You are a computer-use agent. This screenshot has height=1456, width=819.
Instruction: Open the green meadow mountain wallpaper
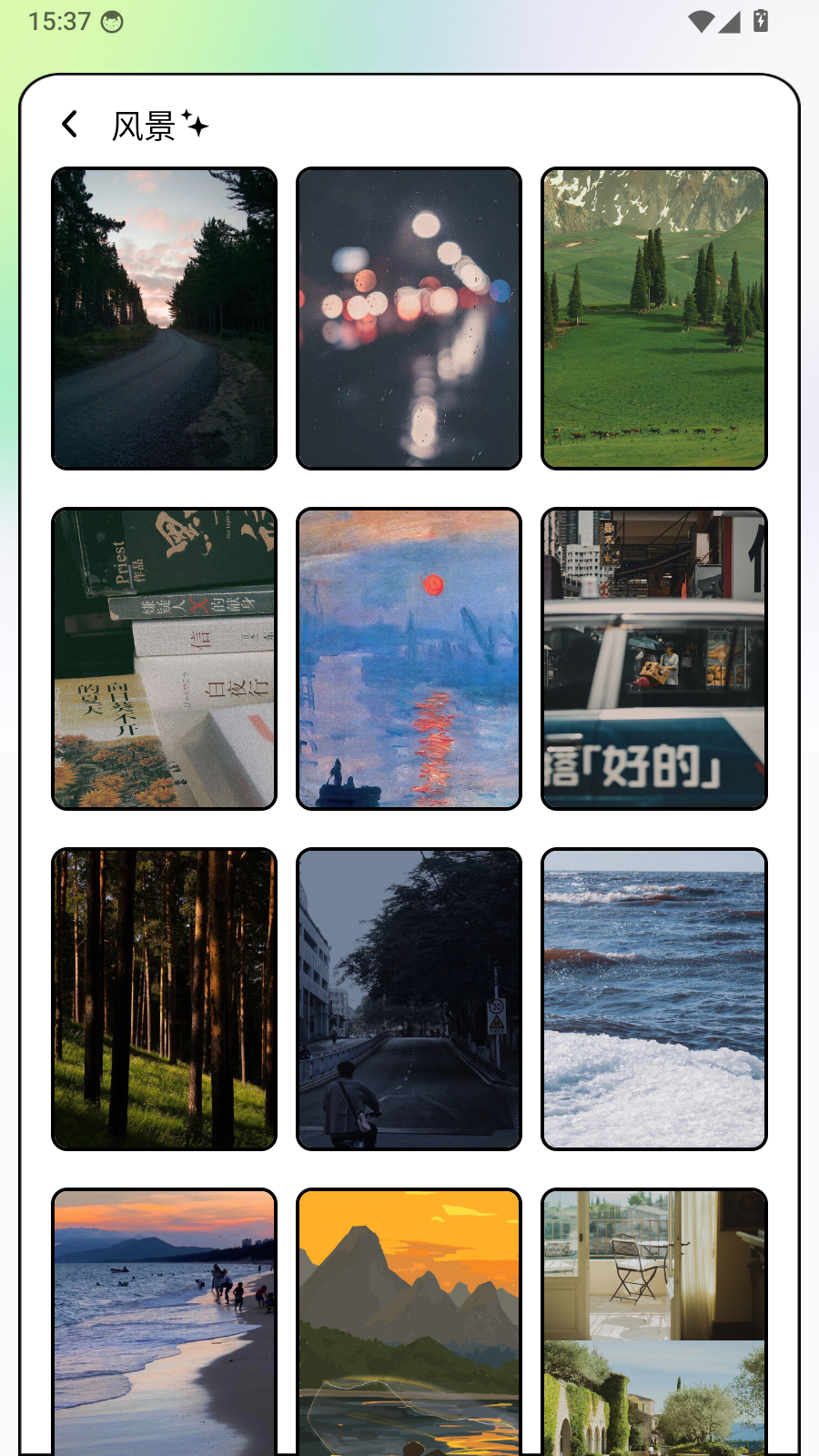654,318
